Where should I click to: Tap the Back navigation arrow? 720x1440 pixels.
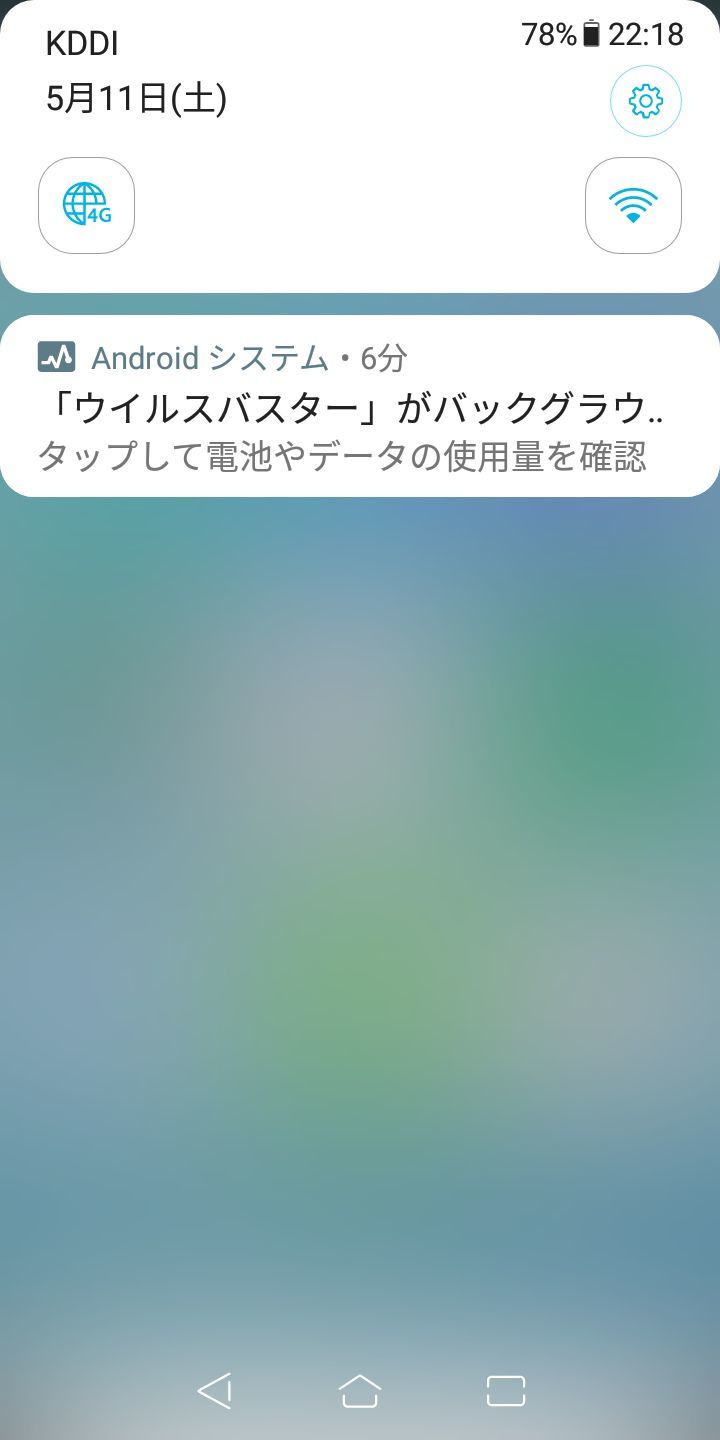(x=216, y=1388)
